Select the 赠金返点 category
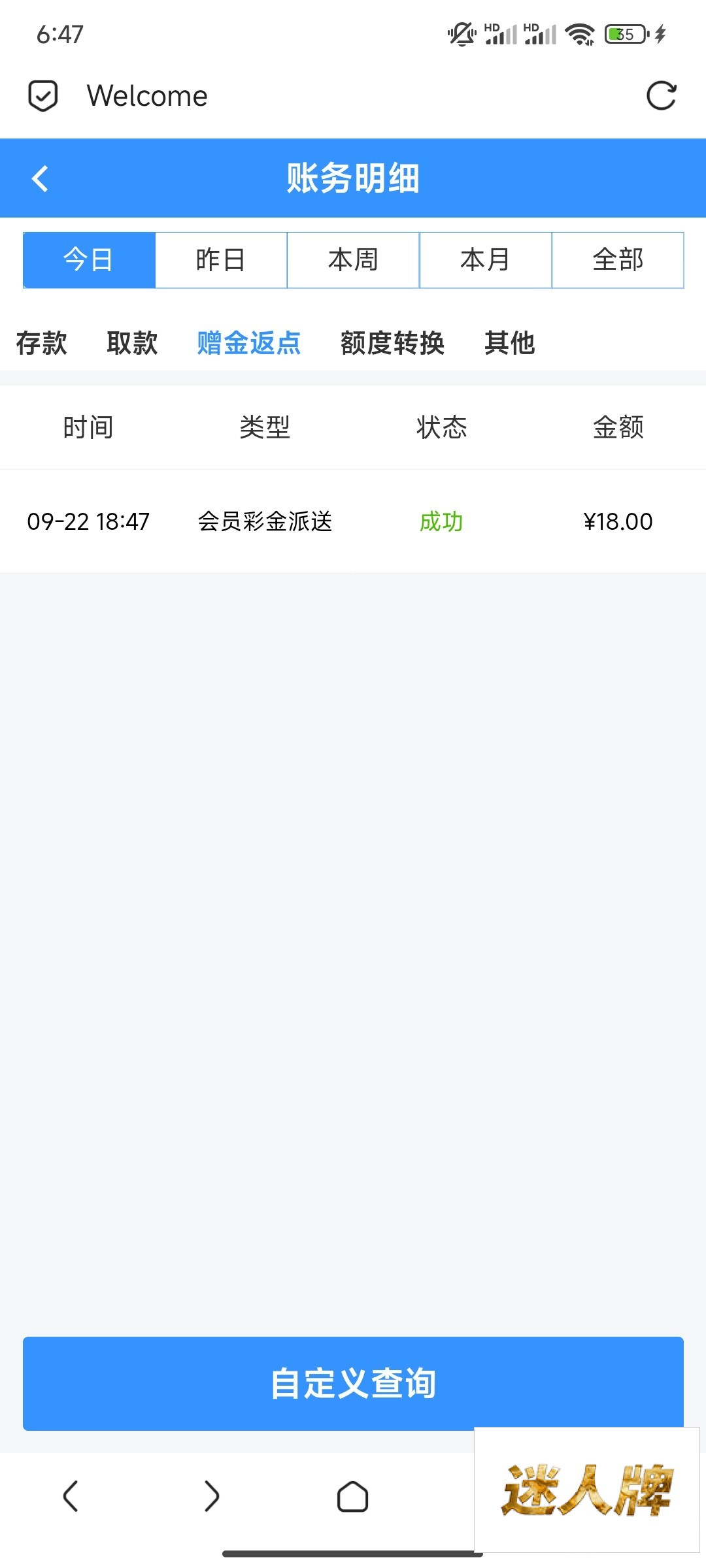The image size is (706, 1568). click(x=249, y=343)
